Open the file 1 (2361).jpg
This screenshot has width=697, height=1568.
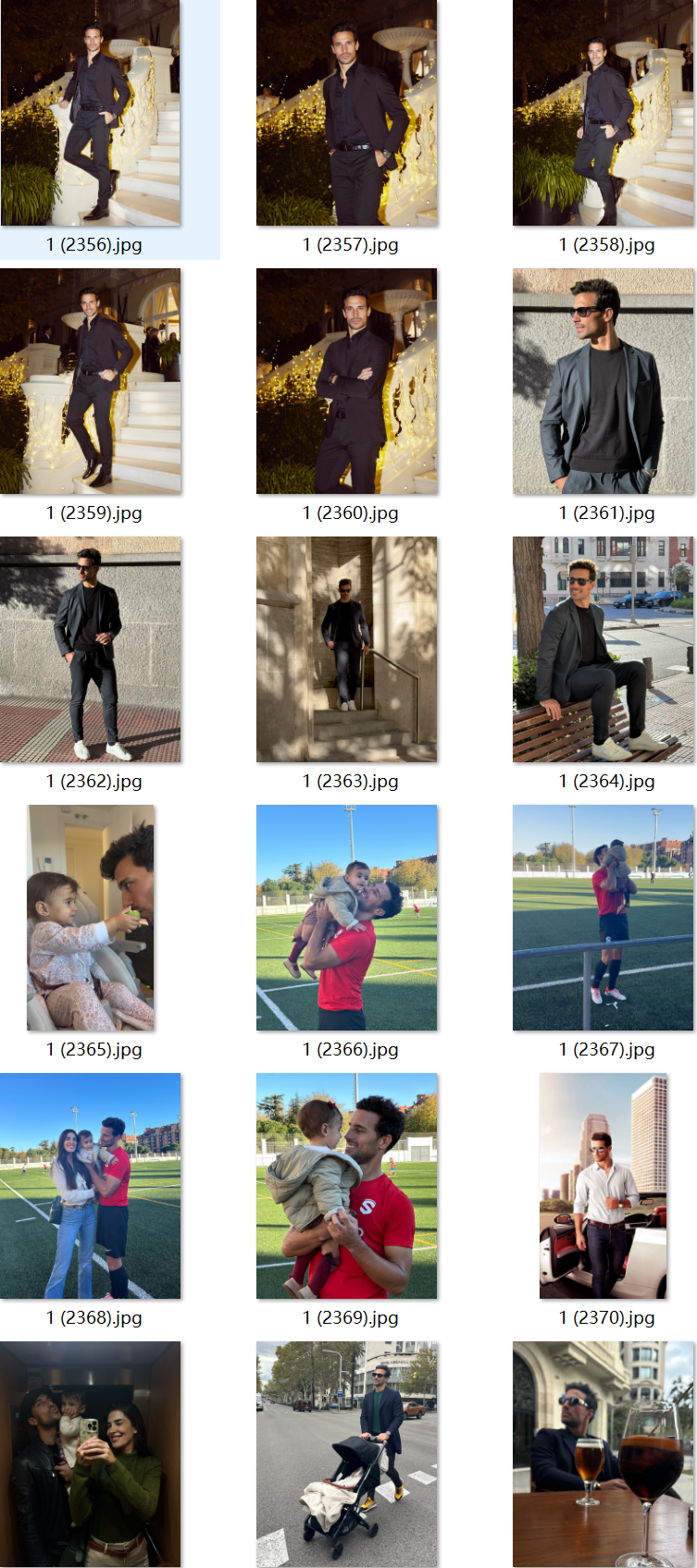(604, 381)
